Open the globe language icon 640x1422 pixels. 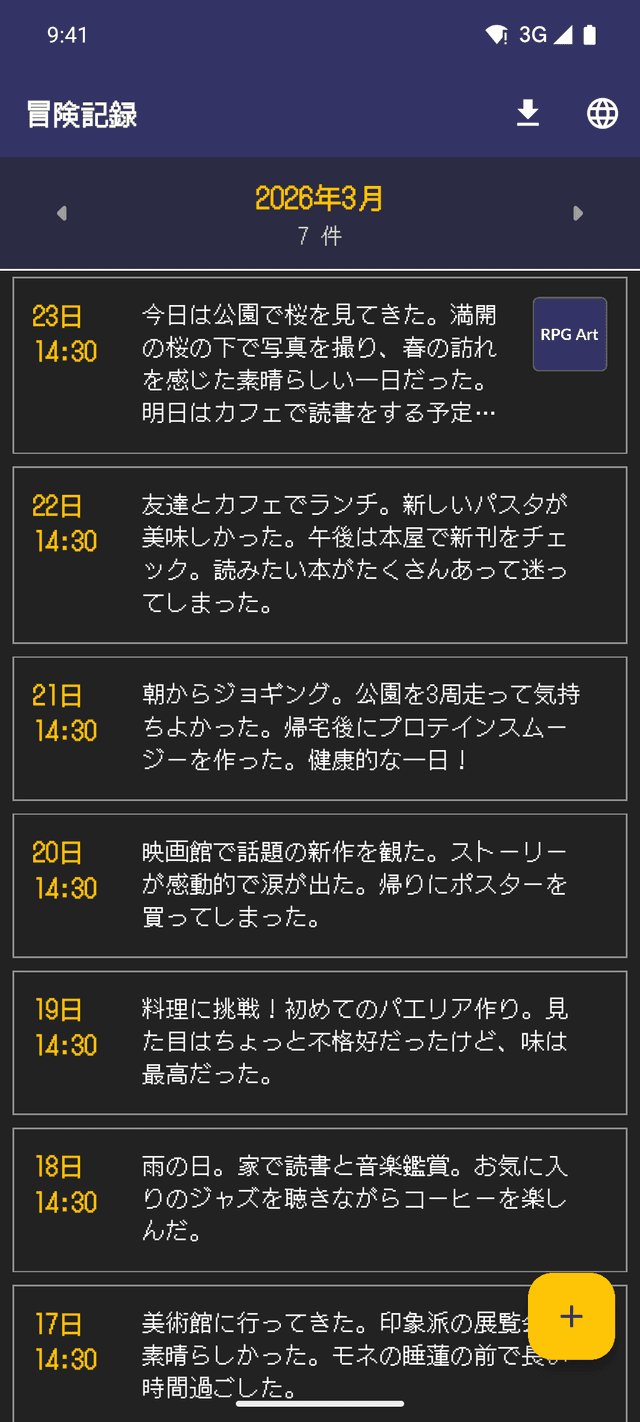[x=602, y=114]
